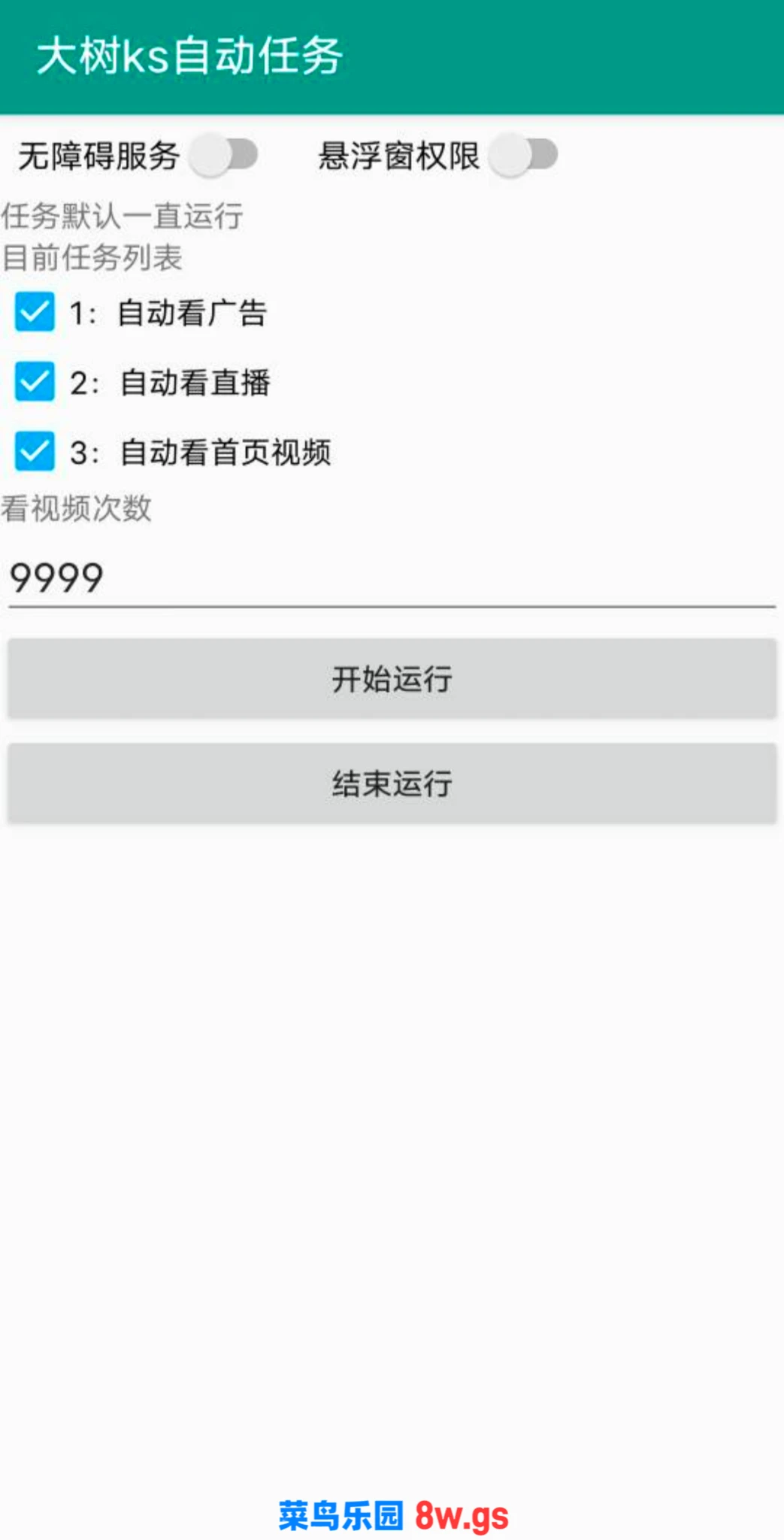Turn on the 悬浮窗权限 switch
Image resolution: width=784 pixels, height=1540 pixels.
523,156
